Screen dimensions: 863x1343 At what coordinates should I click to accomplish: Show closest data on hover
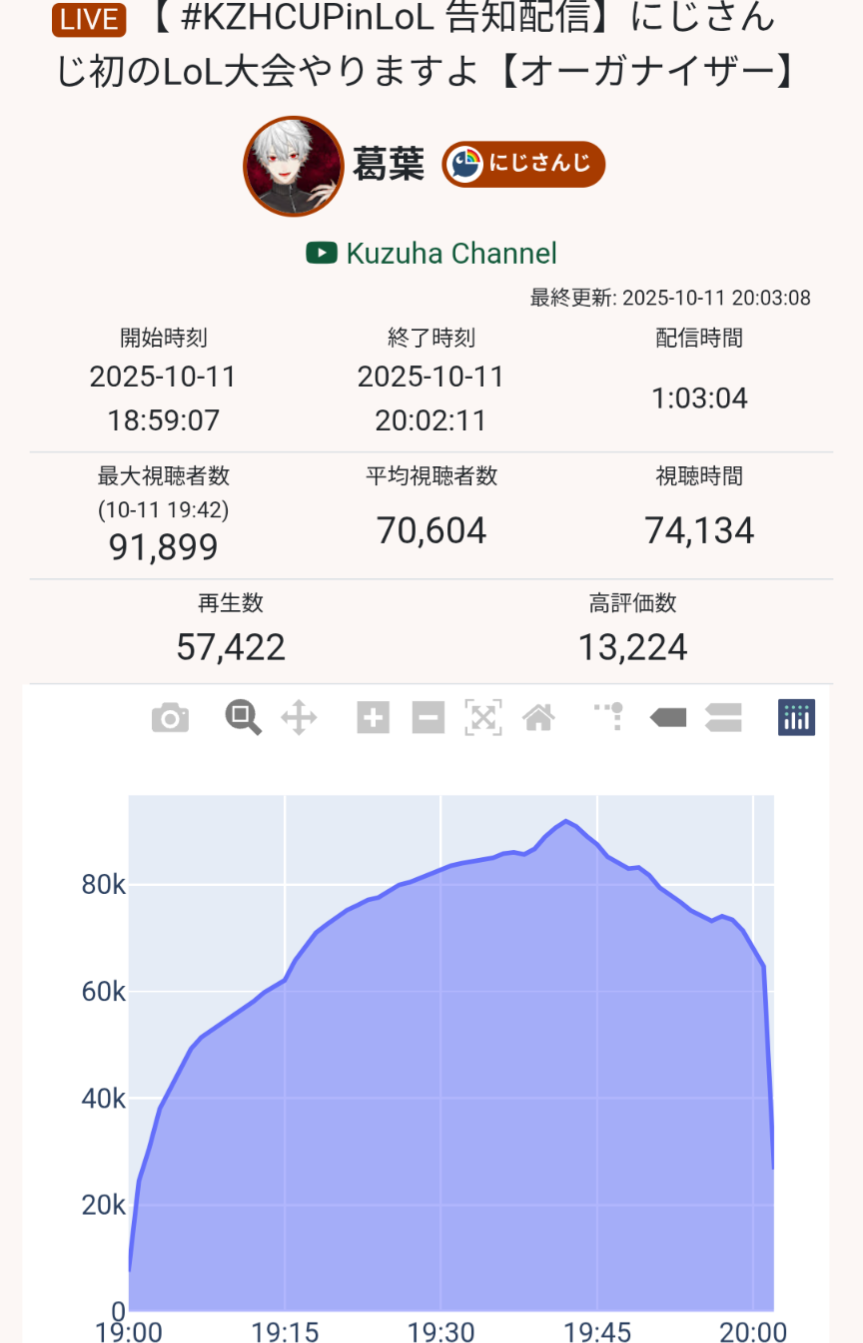(x=668, y=717)
